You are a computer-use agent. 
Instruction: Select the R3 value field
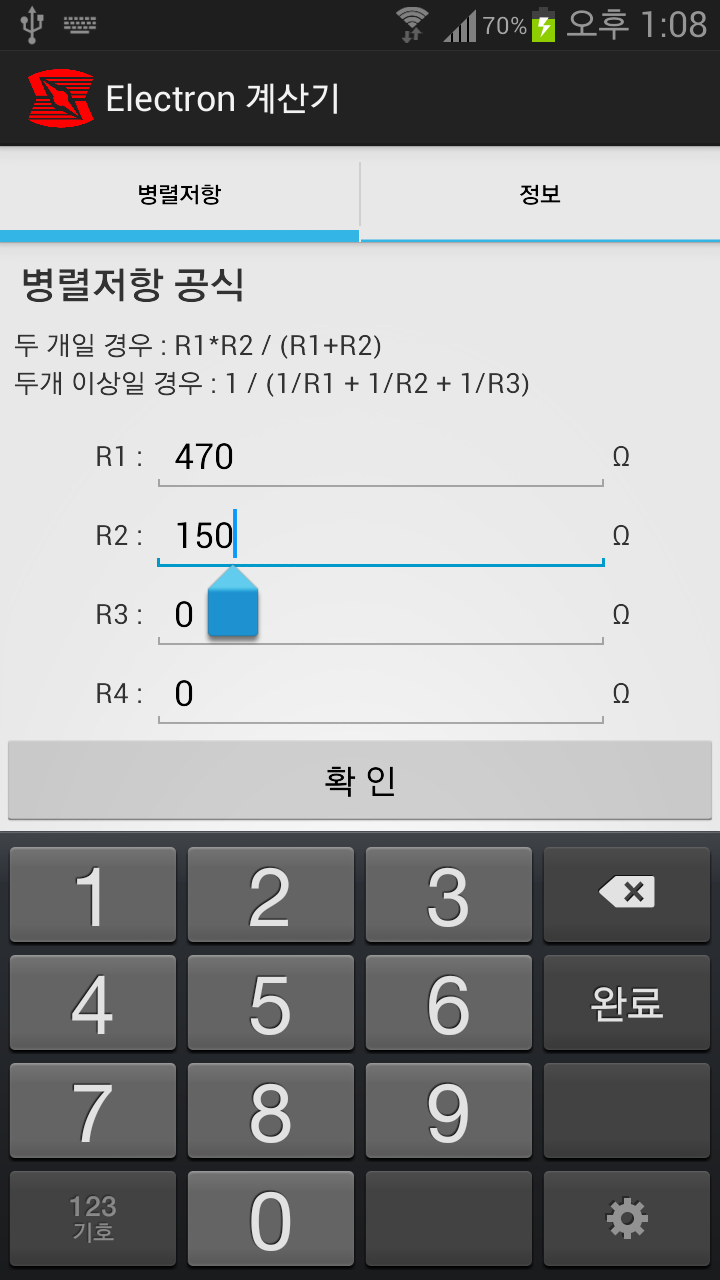coord(381,615)
